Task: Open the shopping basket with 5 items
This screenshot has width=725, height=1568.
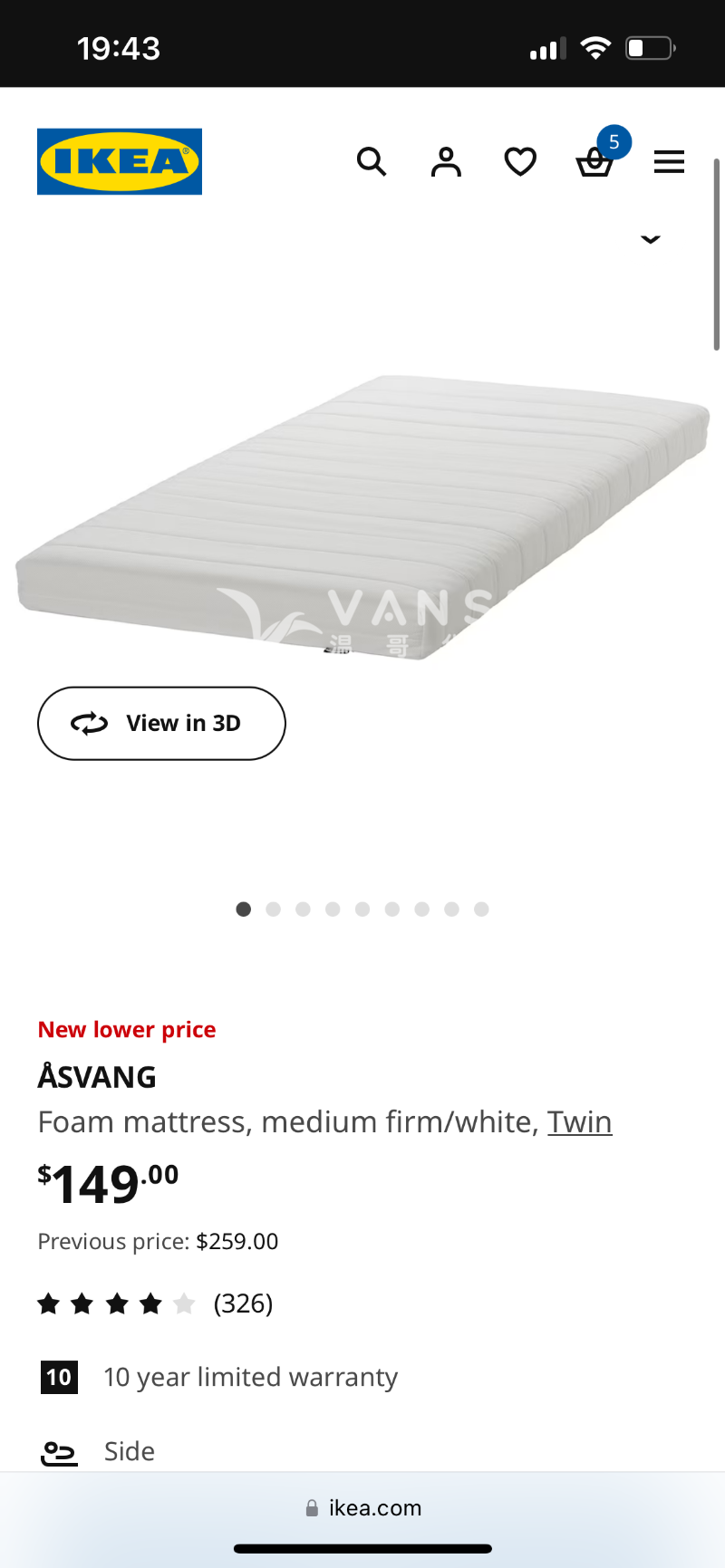Action: (x=595, y=163)
